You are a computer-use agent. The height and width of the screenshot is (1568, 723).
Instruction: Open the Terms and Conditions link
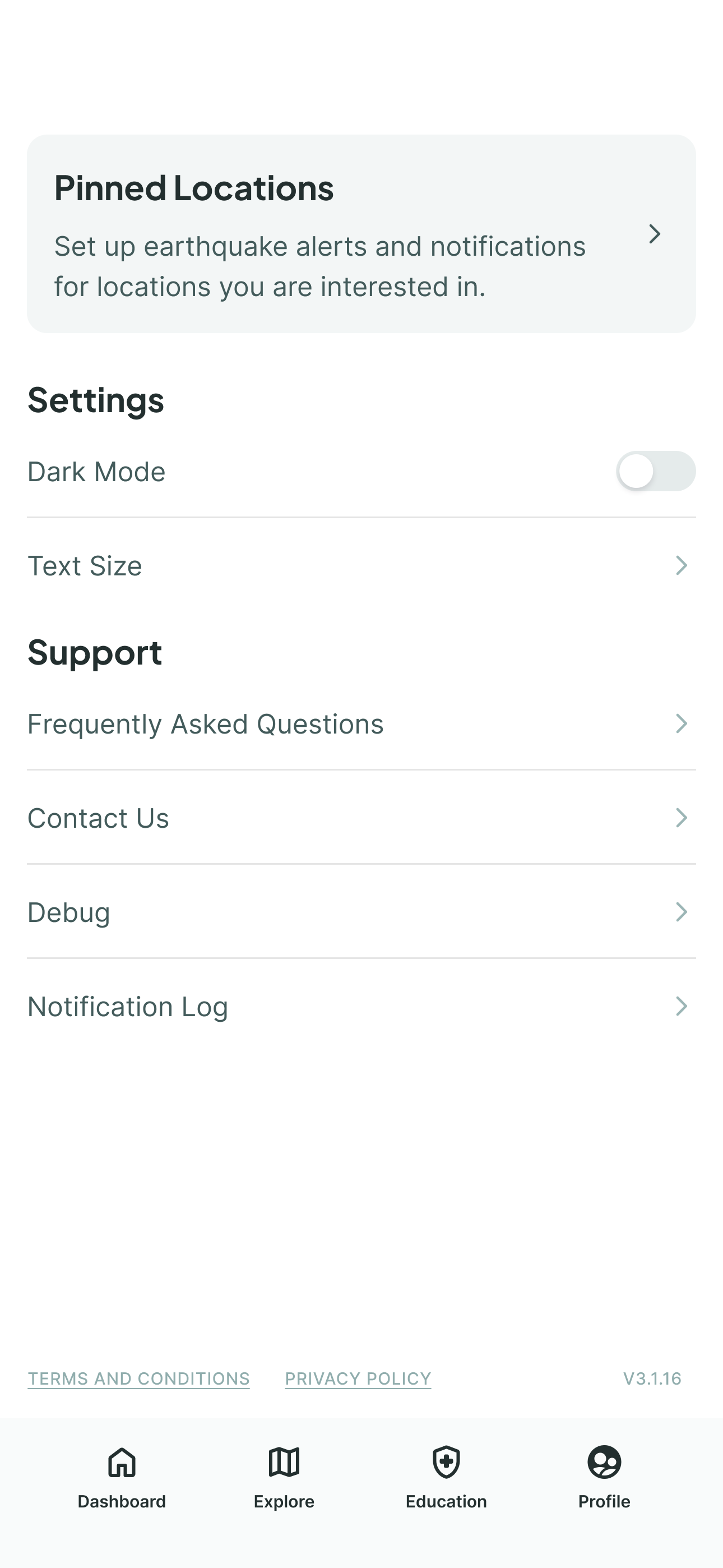(139, 1378)
